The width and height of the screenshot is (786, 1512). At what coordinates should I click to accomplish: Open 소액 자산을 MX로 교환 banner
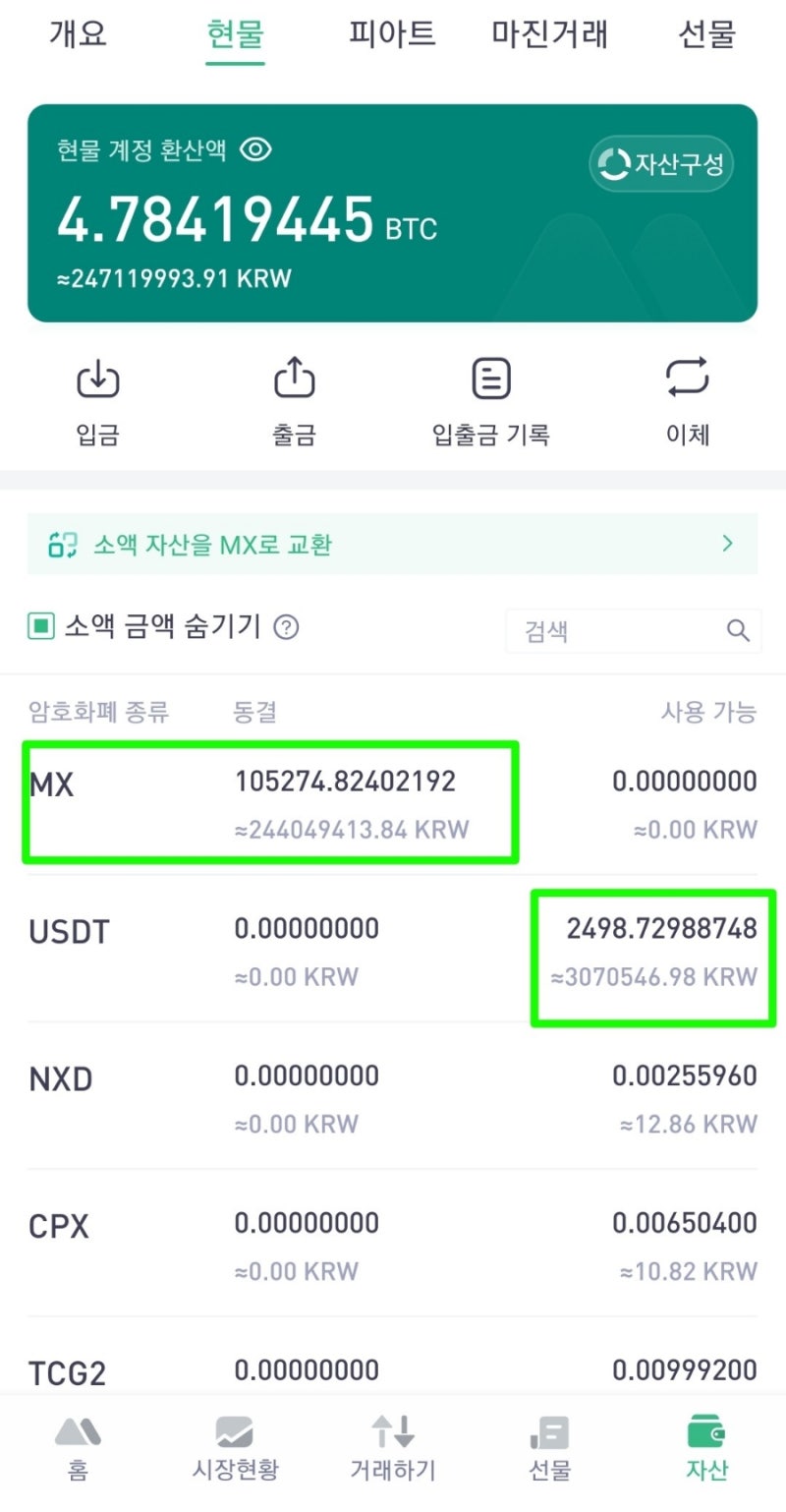click(x=392, y=544)
